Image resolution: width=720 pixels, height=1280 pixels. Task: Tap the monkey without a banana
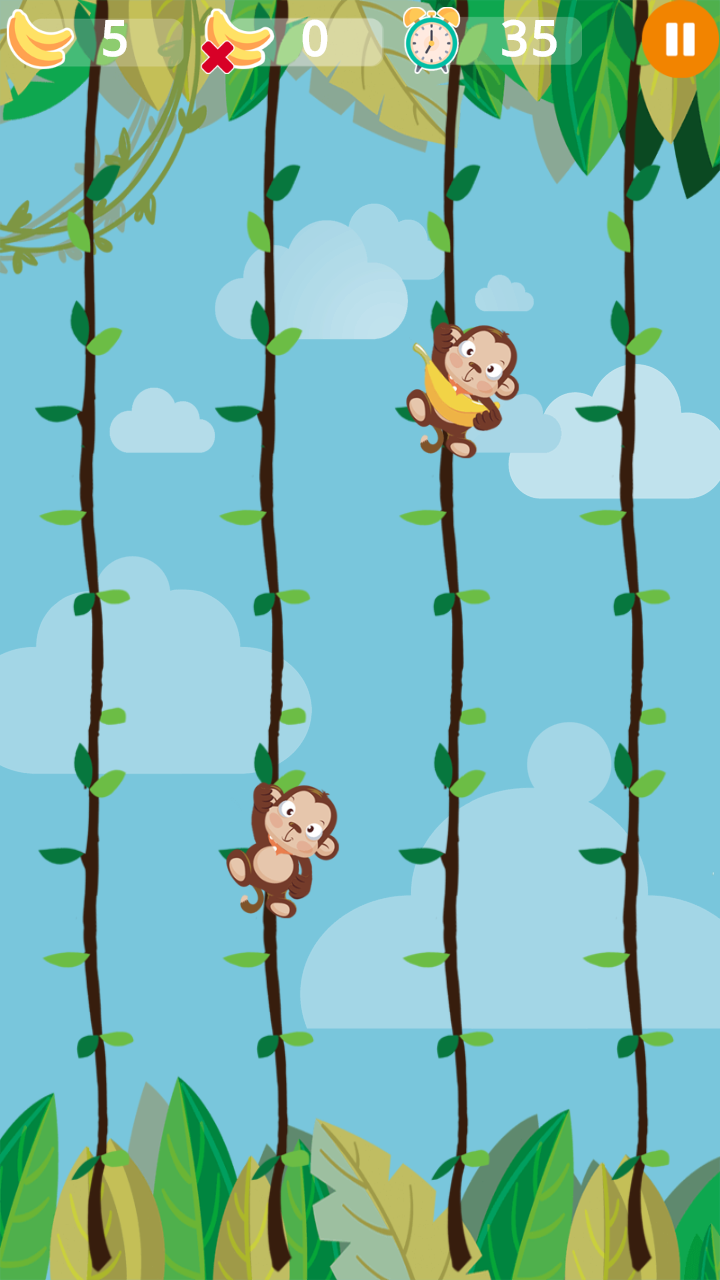[x=284, y=848]
